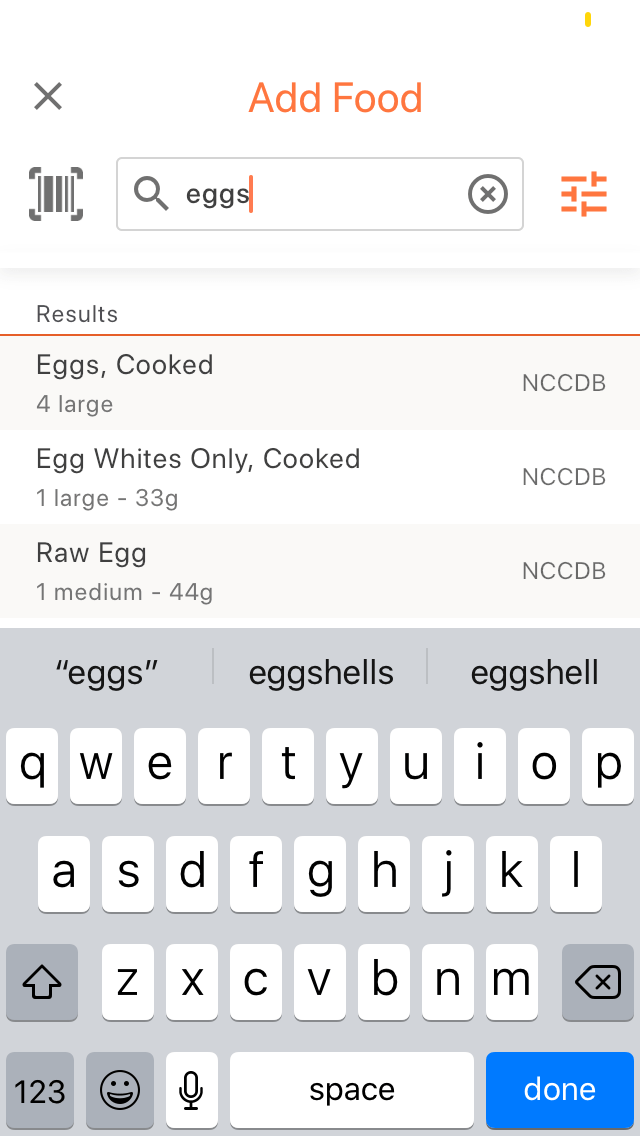Select Eggs, Cooked result
The image size is (640, 1136).
[320, 383]
